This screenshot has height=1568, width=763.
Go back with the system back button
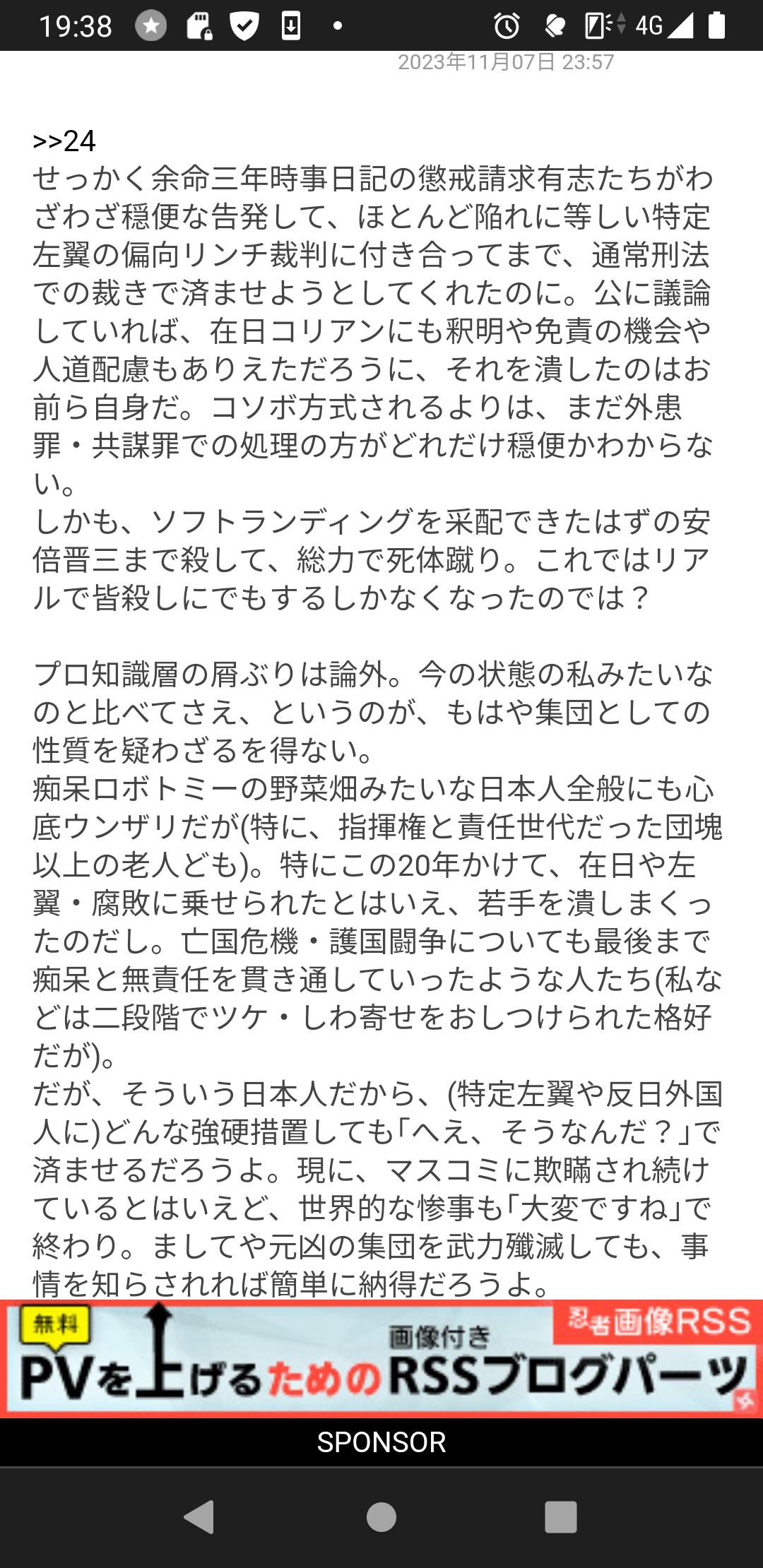(199, 1516)
